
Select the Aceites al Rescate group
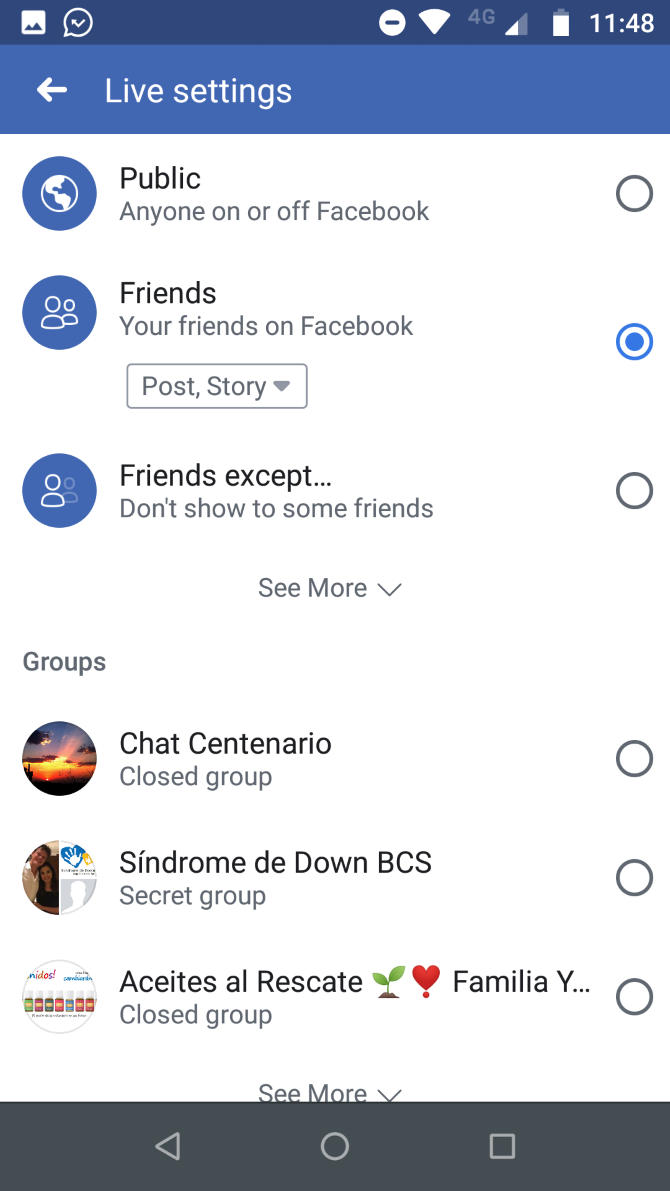[x=634, y=997]
